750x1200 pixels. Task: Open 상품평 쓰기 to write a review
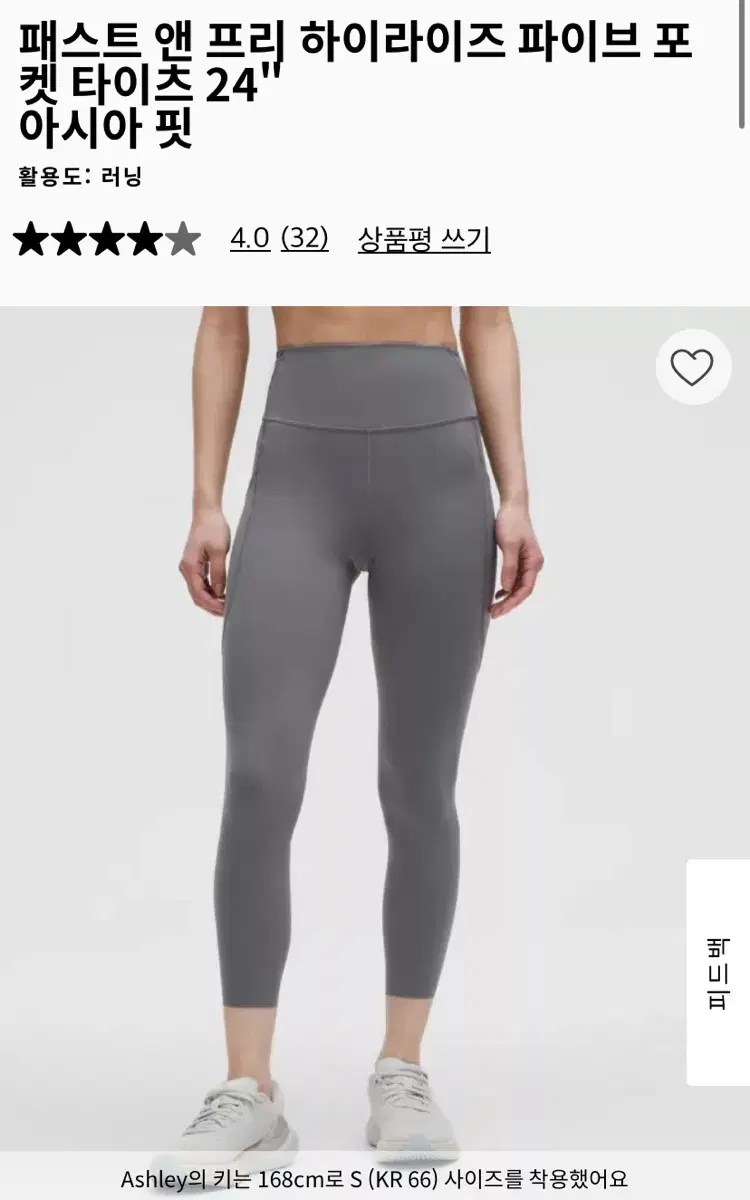tap(424, 240)
